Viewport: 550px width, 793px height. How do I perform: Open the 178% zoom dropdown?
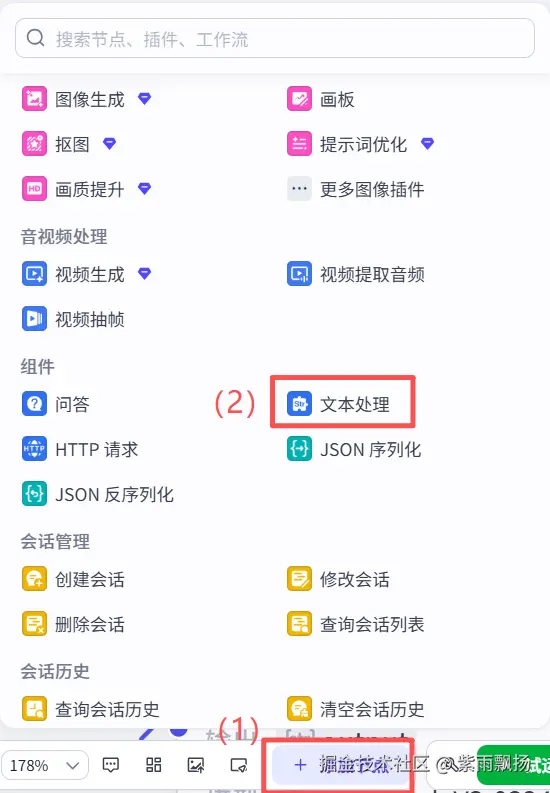point(45,765)
